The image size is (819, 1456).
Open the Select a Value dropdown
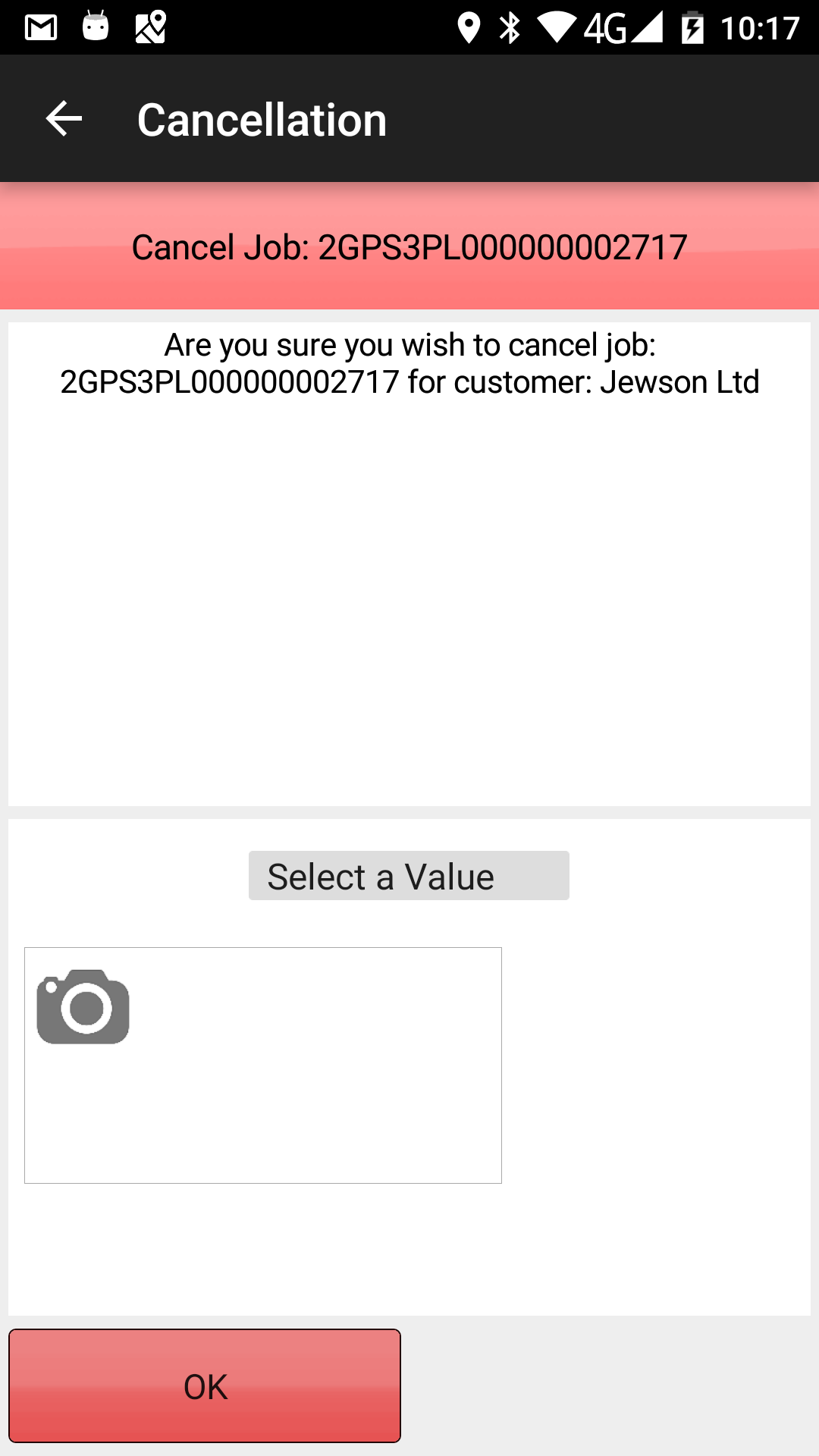(409, 876)
